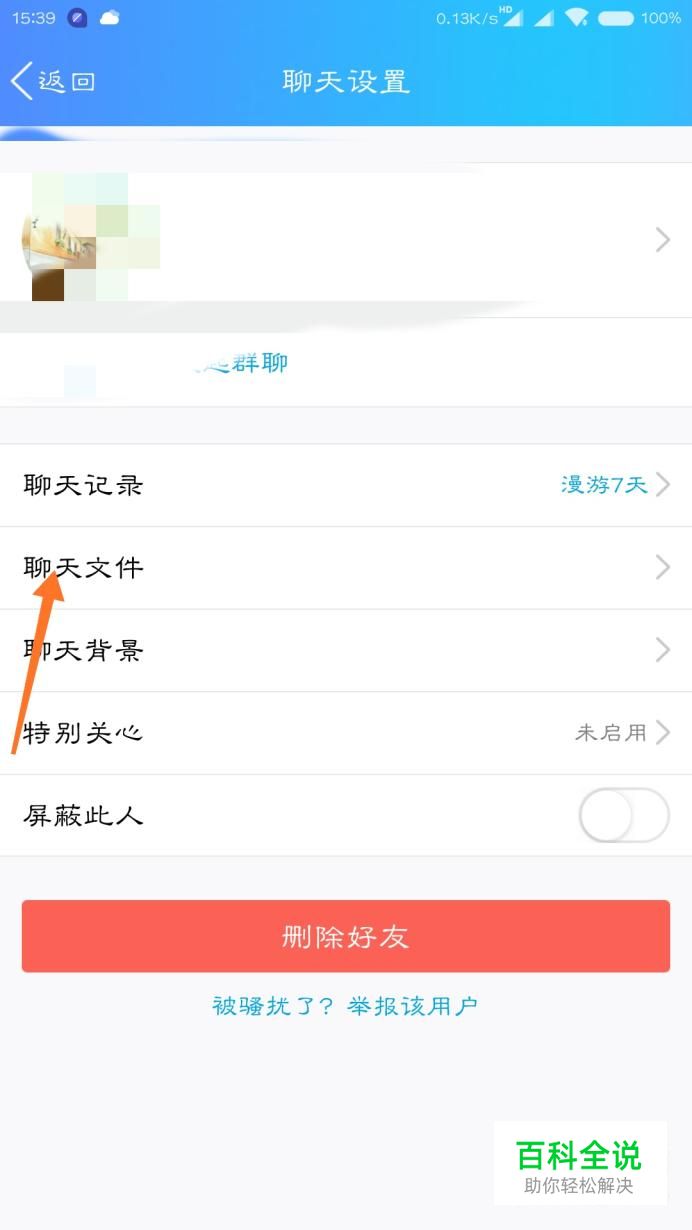692x1230 pixels.
Task: Open 聊天背景 chat background settings
Action: pyautogui.click(x=346, y=650)
